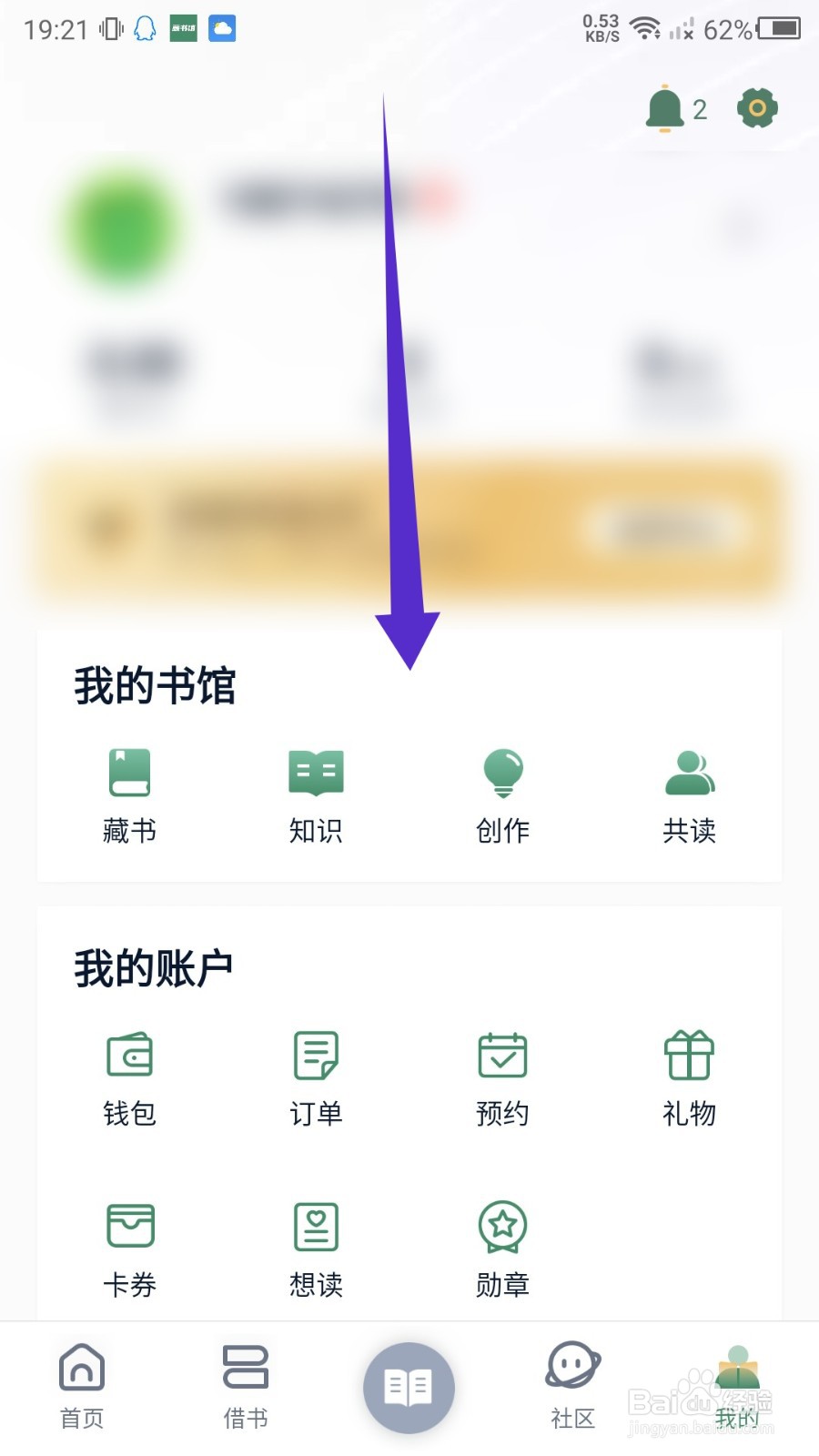
Task: View 勋章 (Medals) via the badge icon
Action: click(502, 1227)
